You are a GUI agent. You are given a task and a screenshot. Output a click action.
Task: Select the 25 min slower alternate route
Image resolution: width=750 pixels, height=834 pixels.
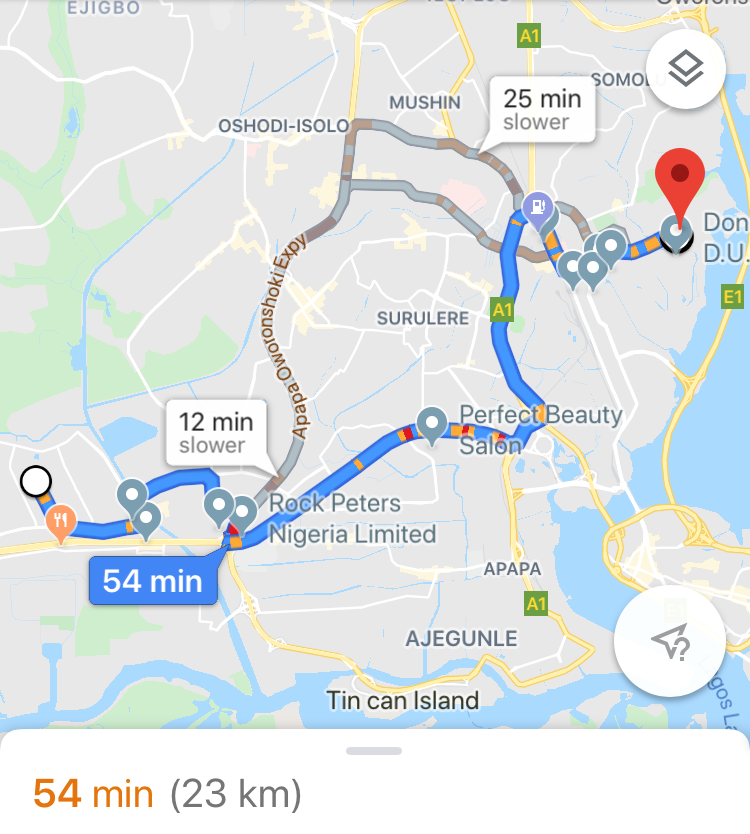[x=541, y=111]
